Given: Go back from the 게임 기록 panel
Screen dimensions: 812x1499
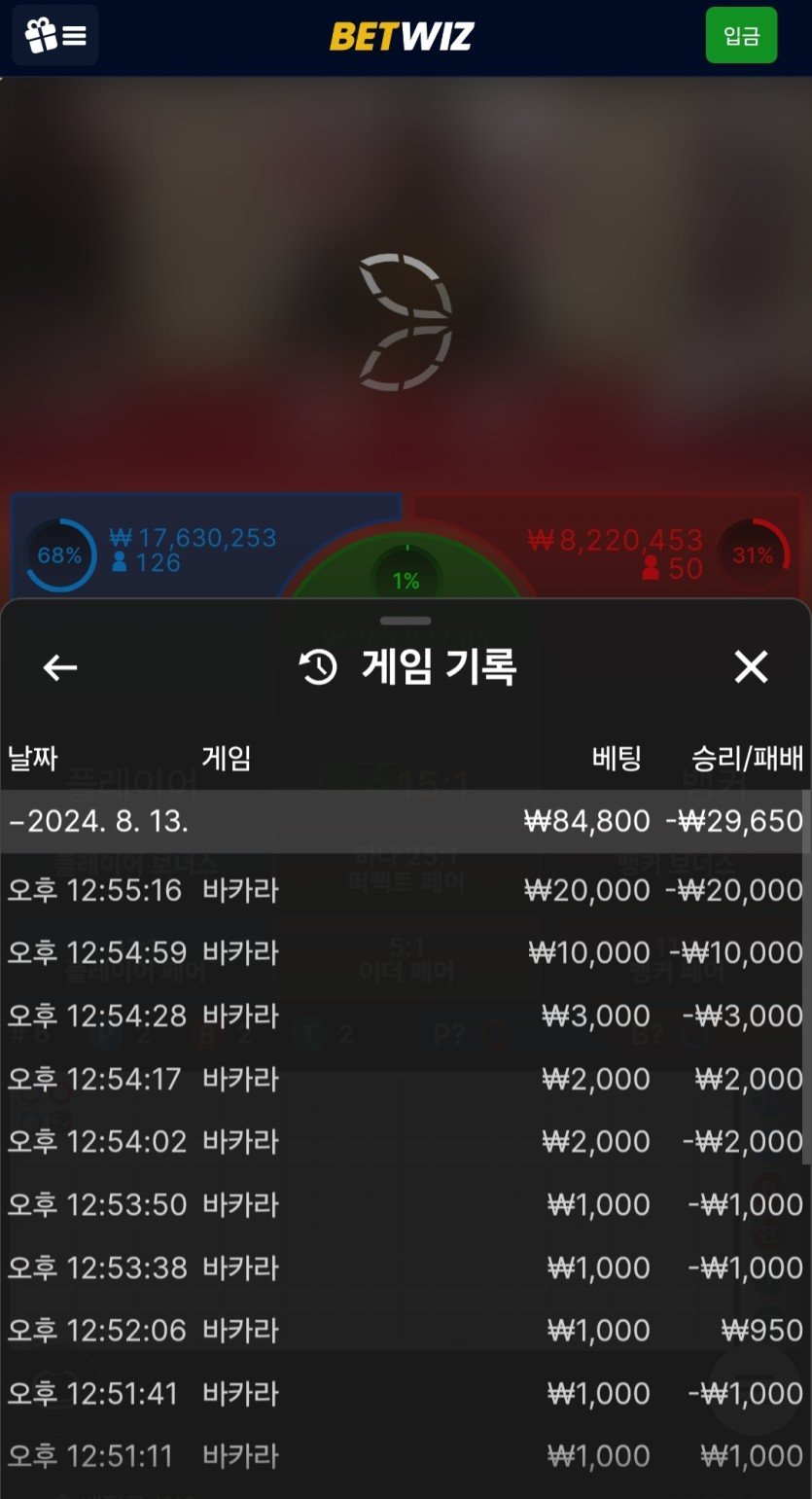Looking at the screenshot, I should click(x=60, y=667).
